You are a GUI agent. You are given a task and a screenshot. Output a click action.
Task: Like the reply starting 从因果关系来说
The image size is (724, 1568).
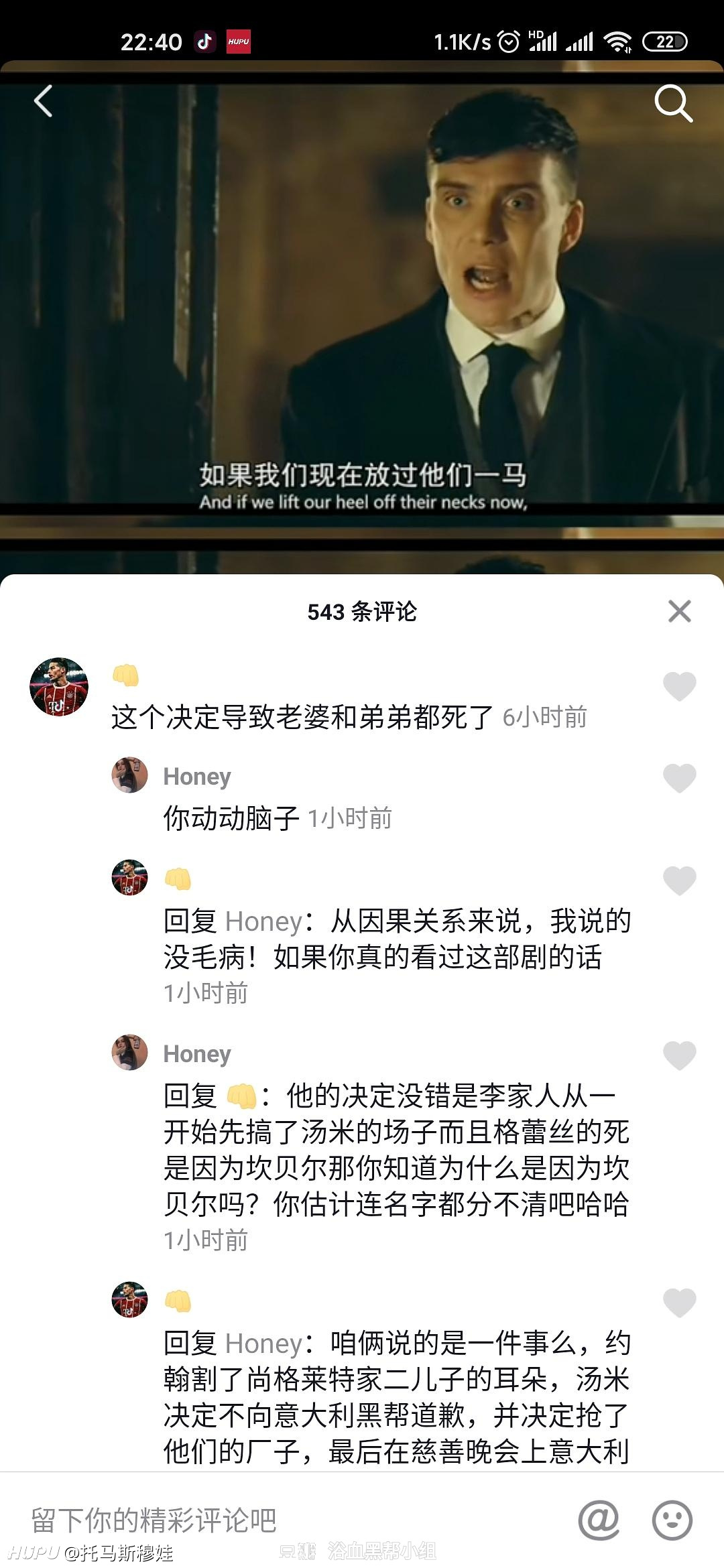680,880
